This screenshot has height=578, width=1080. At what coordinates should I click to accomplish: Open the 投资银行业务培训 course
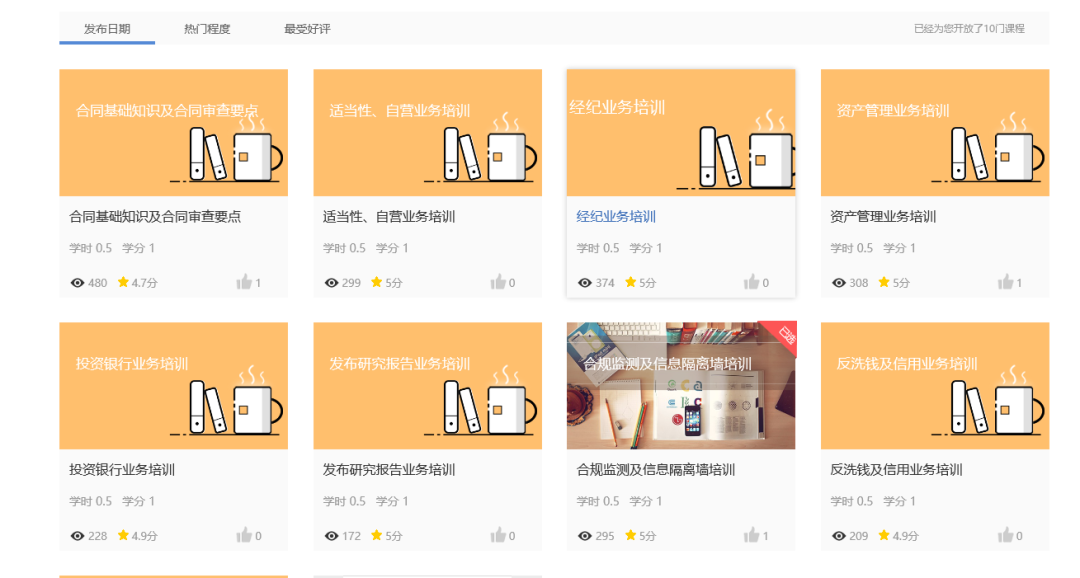[x=173, y=386]
